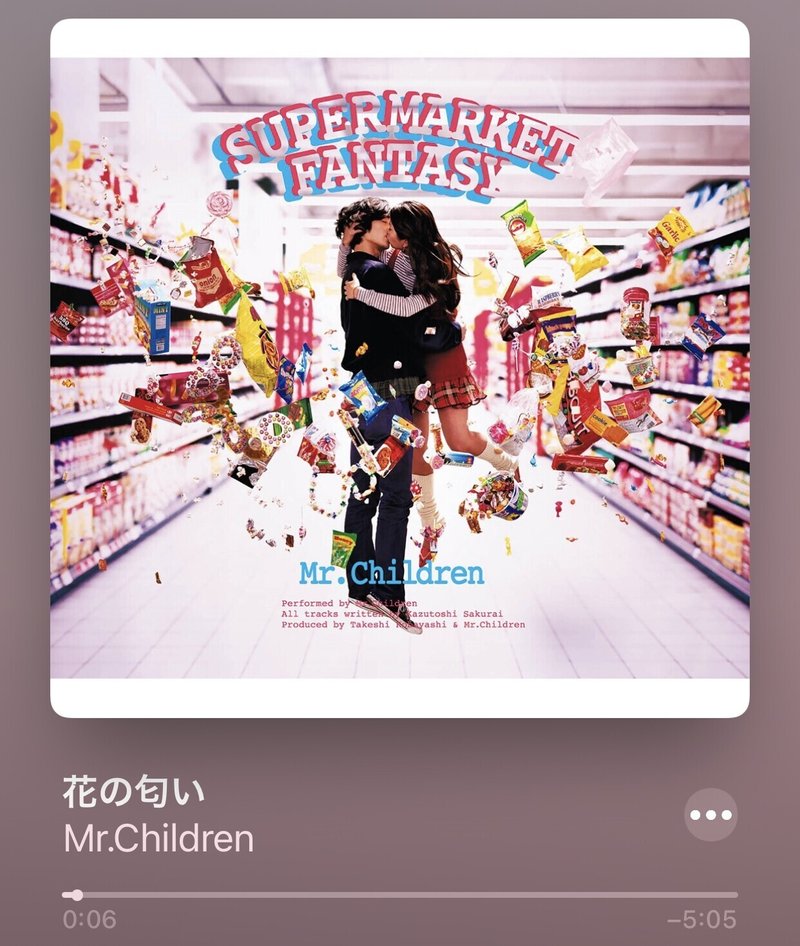Viewport: 800px width, 946px height.
Task: Tap the Supermarket Fantasy album artwork
Action: pos(400,368)
